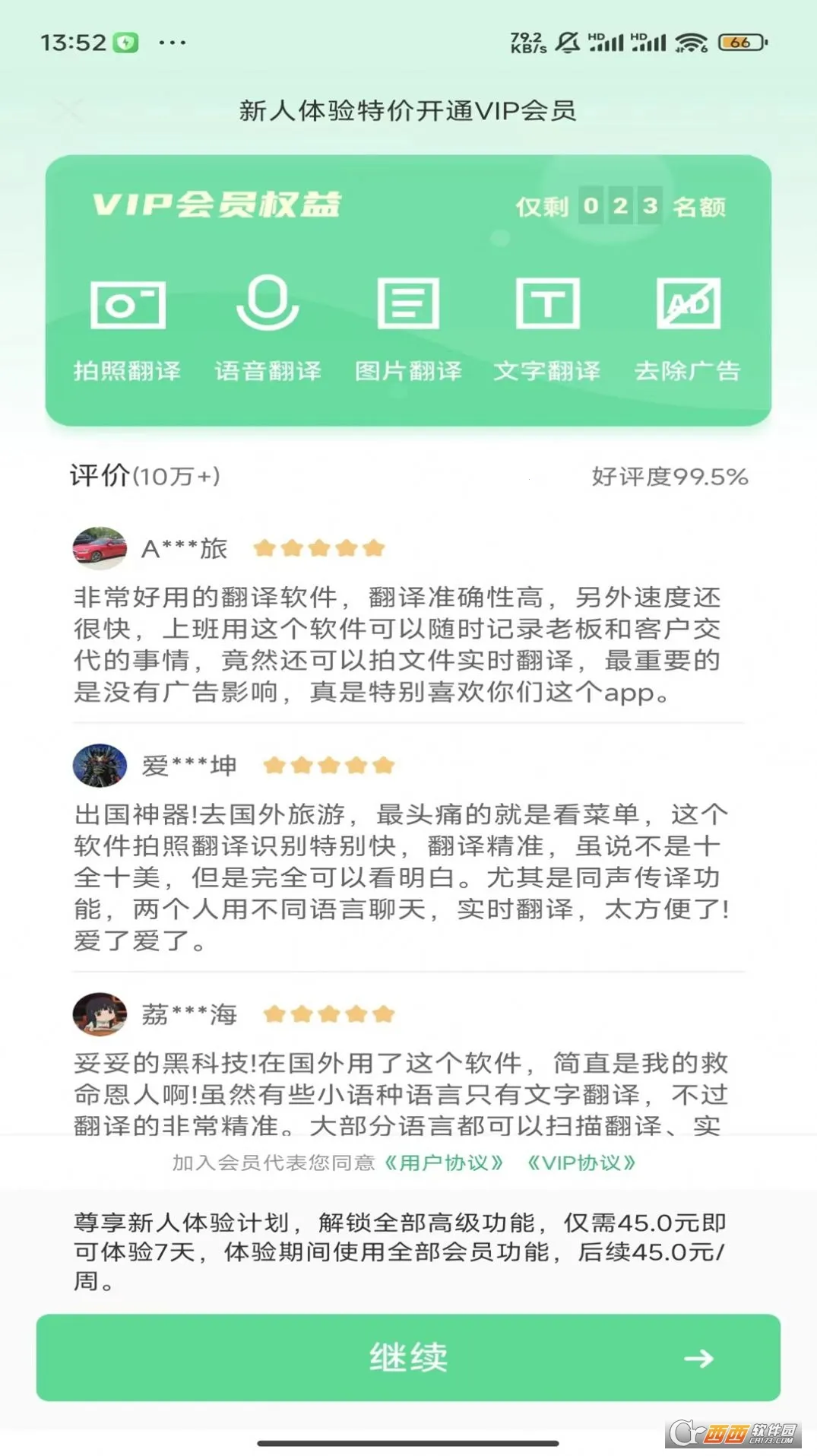Select the 文字翻译 text translation icon

coord(547,304)
